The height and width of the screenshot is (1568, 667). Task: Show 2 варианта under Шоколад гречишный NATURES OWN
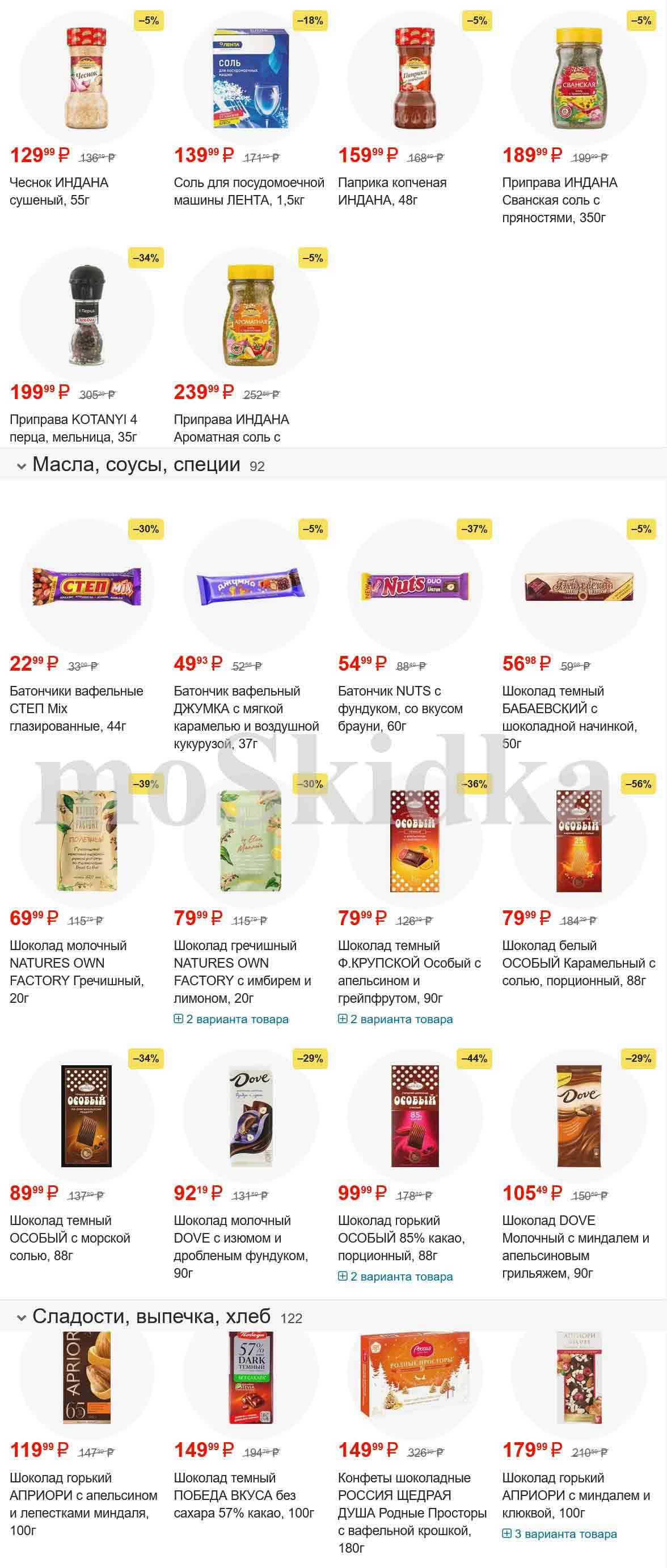click(231, 1019)
